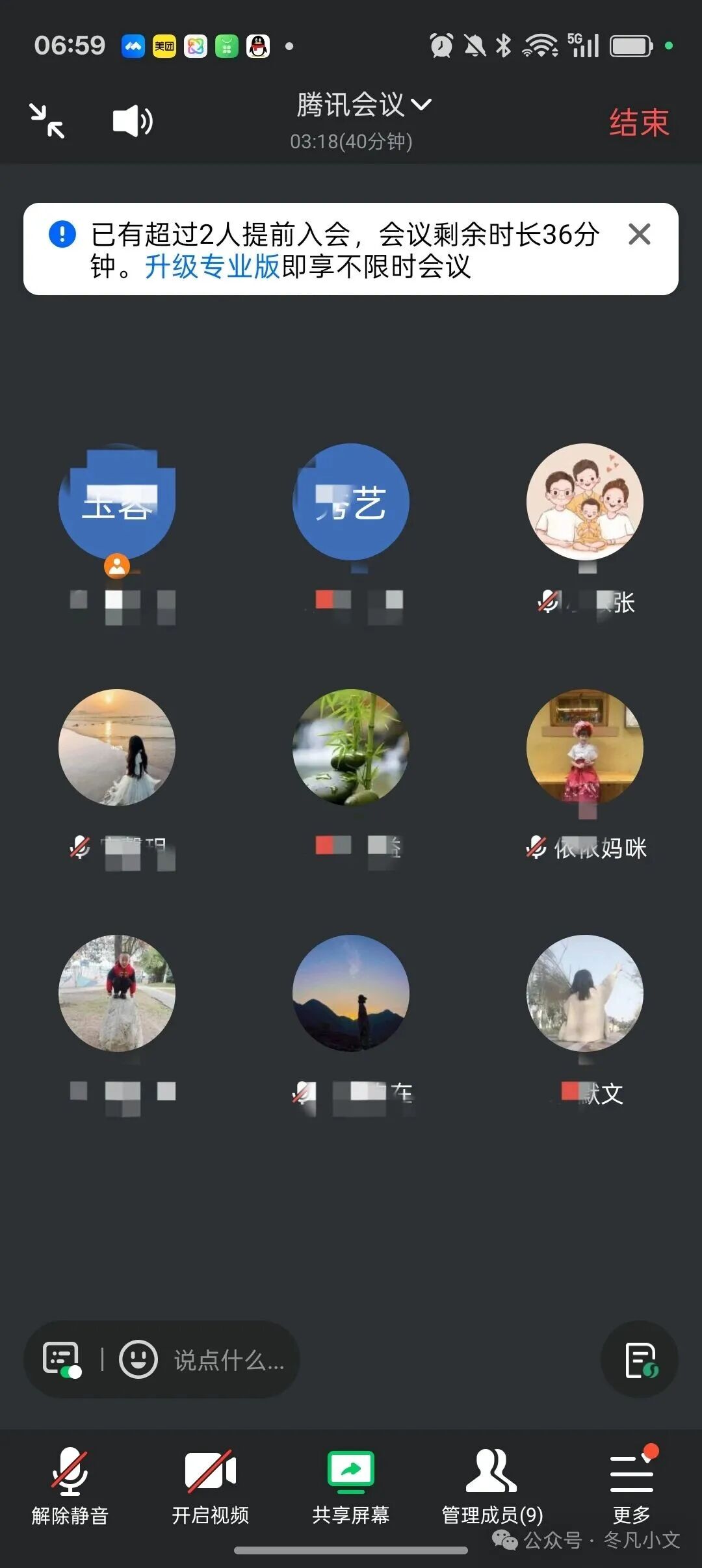
Task: Dismiss the meeting time limit banner
Action: 639,235
